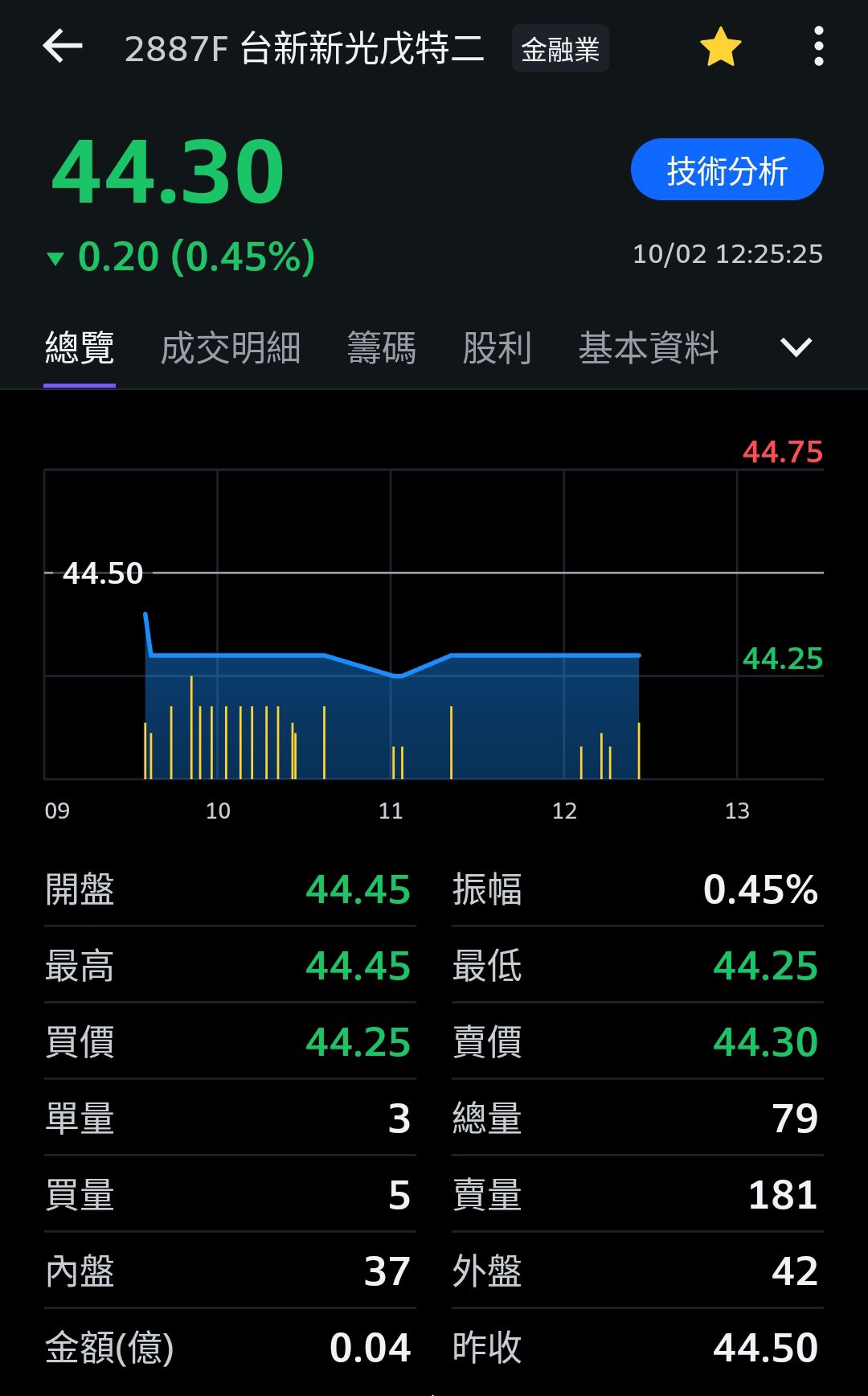Toggle the favorite star for this stock
Screen dimensions: 868x1396
tap(720, 47)
